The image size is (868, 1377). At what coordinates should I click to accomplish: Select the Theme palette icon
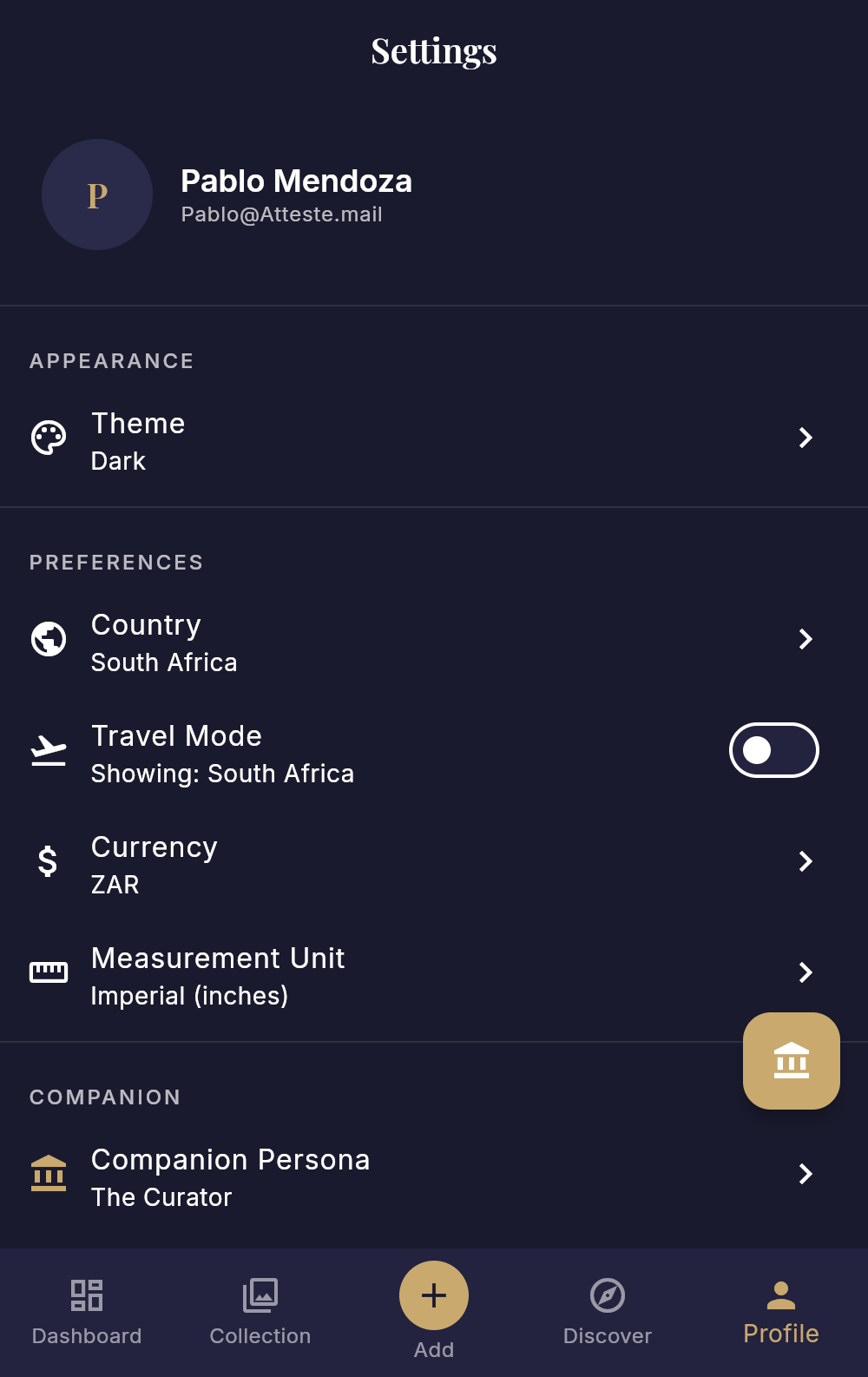[x=48, y=438]
